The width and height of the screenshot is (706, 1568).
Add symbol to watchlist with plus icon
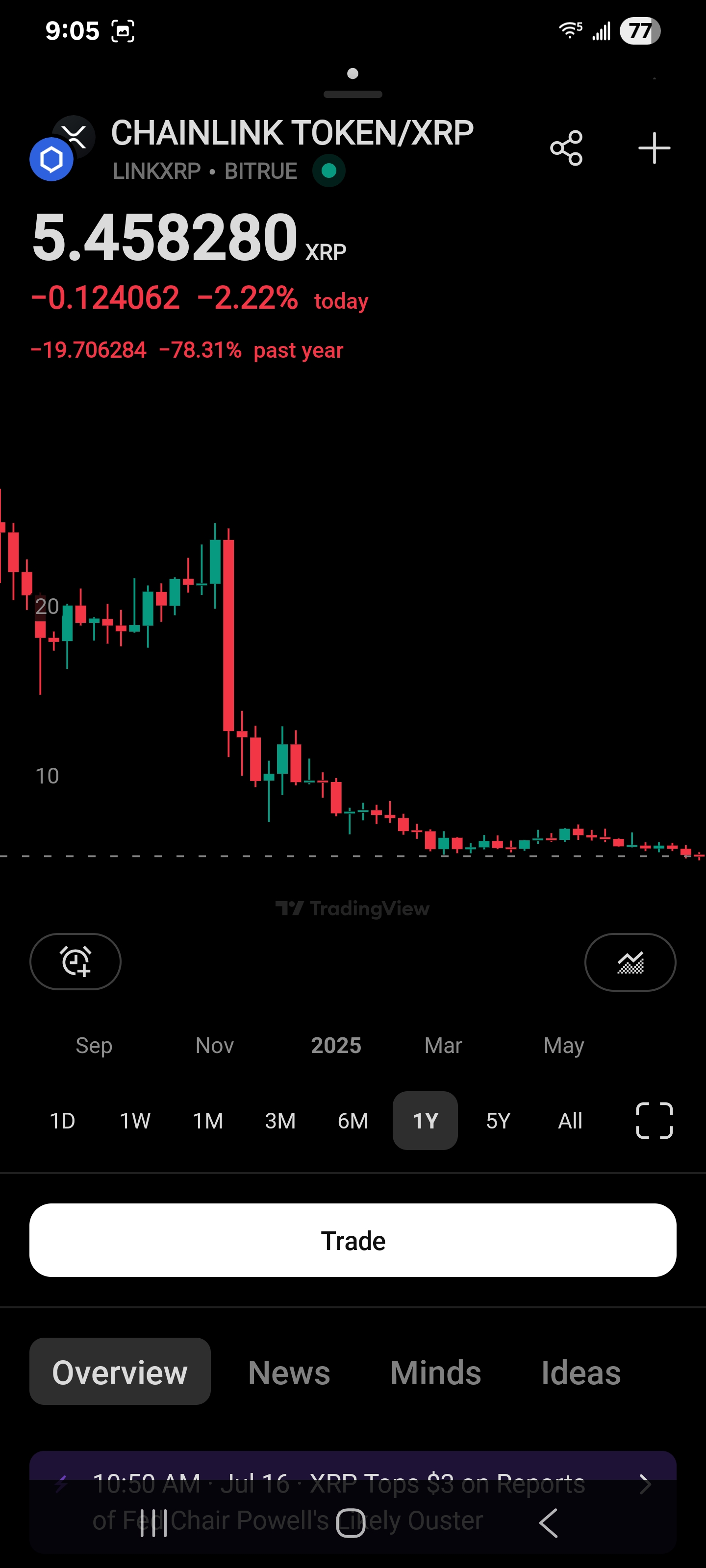click(x=654, y=148)
